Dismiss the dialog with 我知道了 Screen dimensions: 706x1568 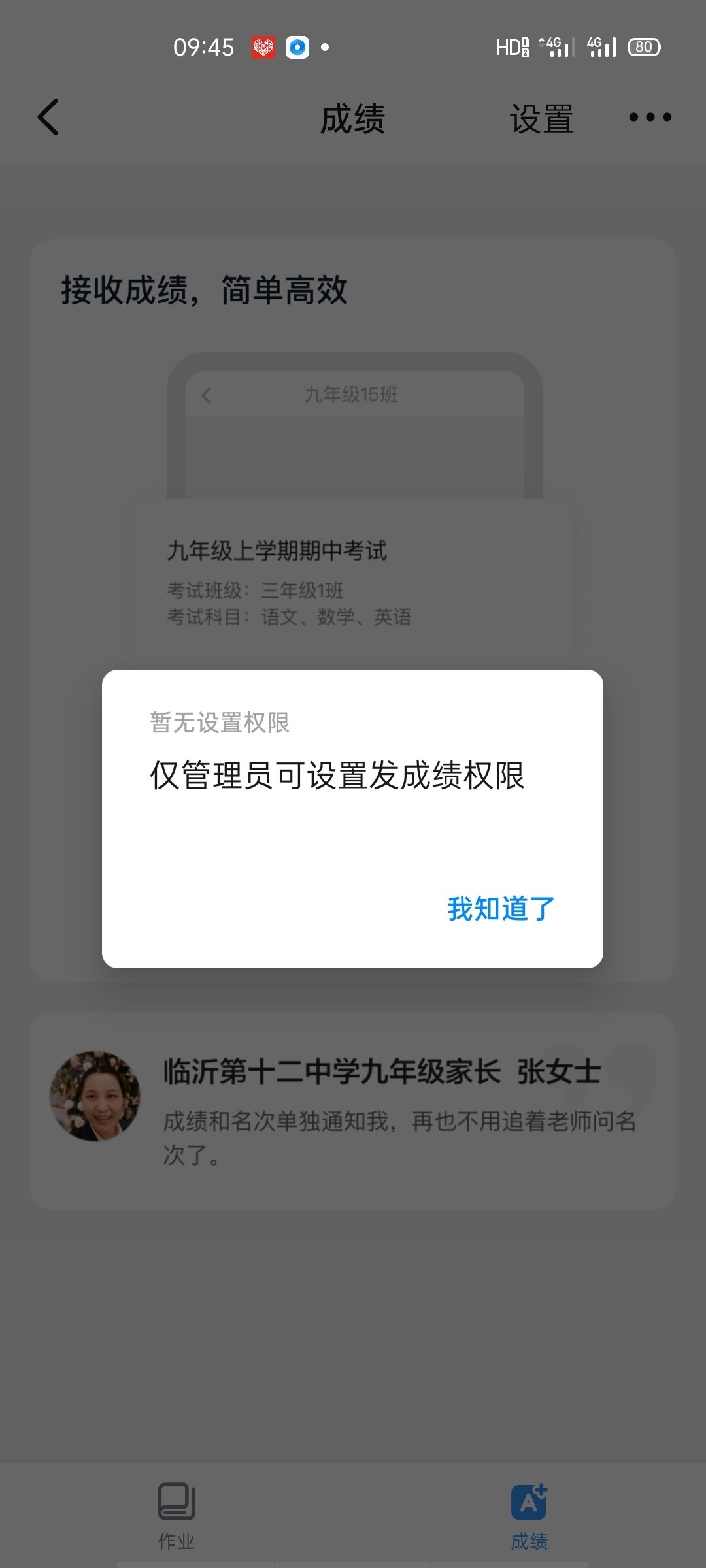point(501,909)
